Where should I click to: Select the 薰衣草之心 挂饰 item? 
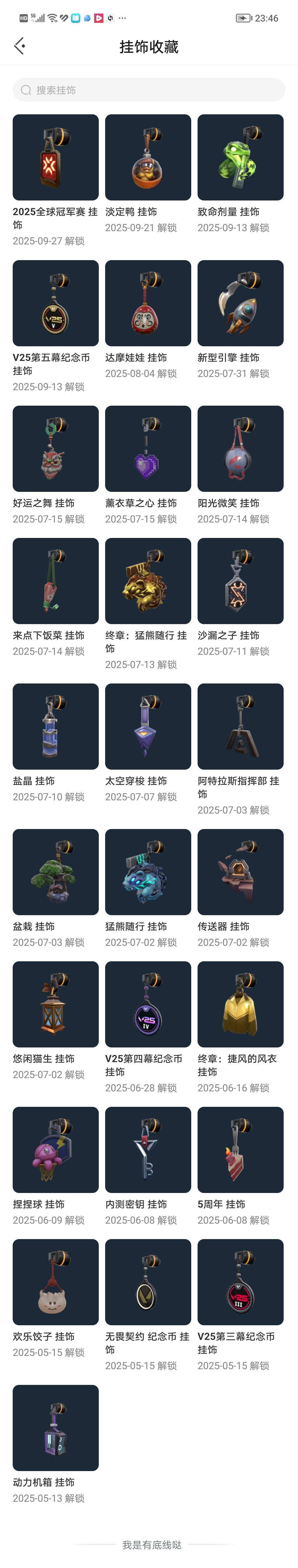pos(148,448)
